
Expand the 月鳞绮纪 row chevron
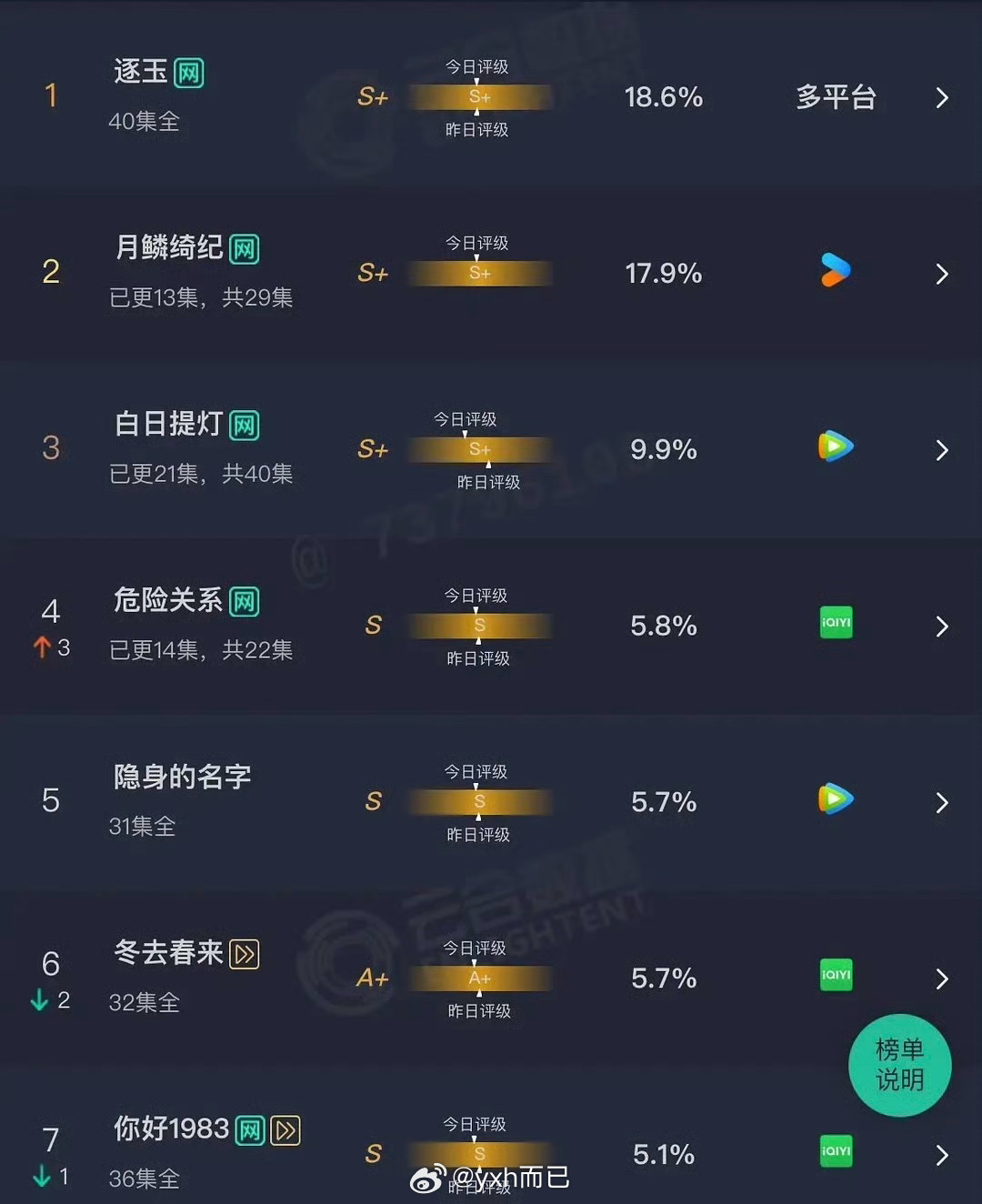click(x=943, y=274)
